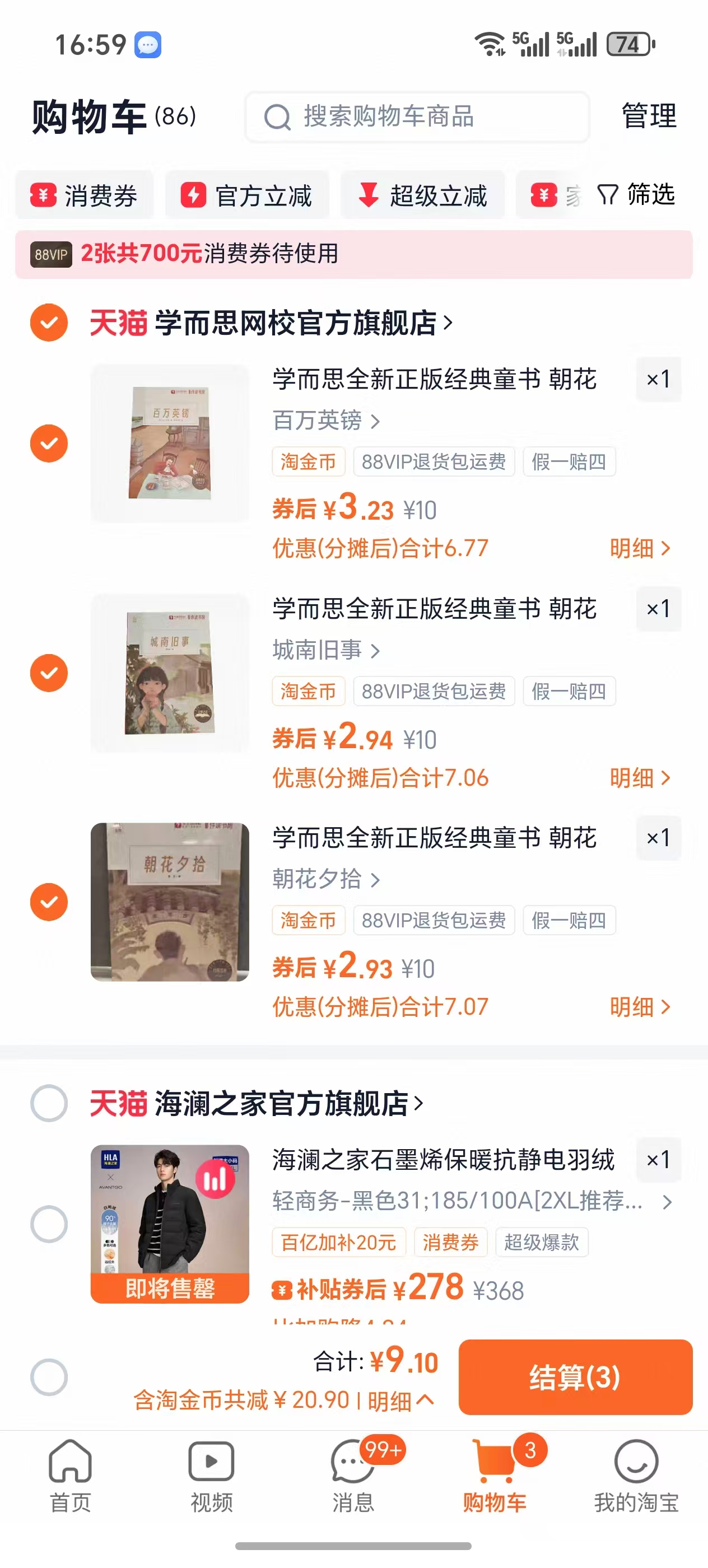The image size is (708, 1568).
Task: Select the 海澜之家 down jacket item
Action: click(x=49, y=1224)
